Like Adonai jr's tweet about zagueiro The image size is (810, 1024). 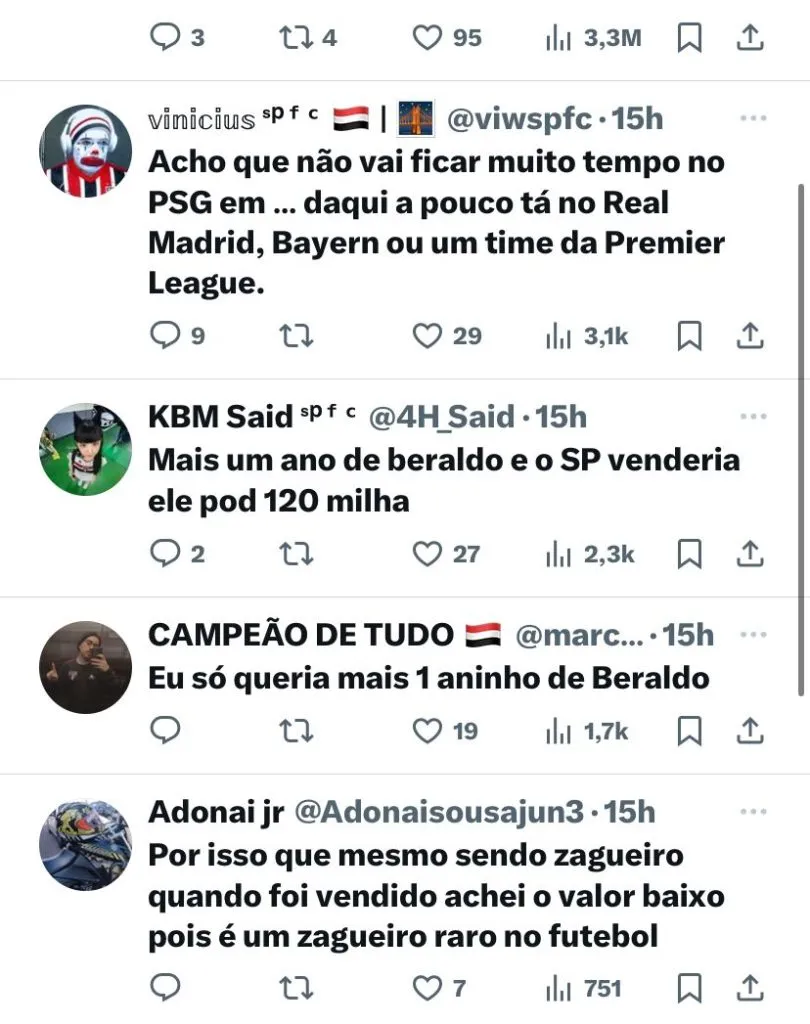[x=428, y=989]
